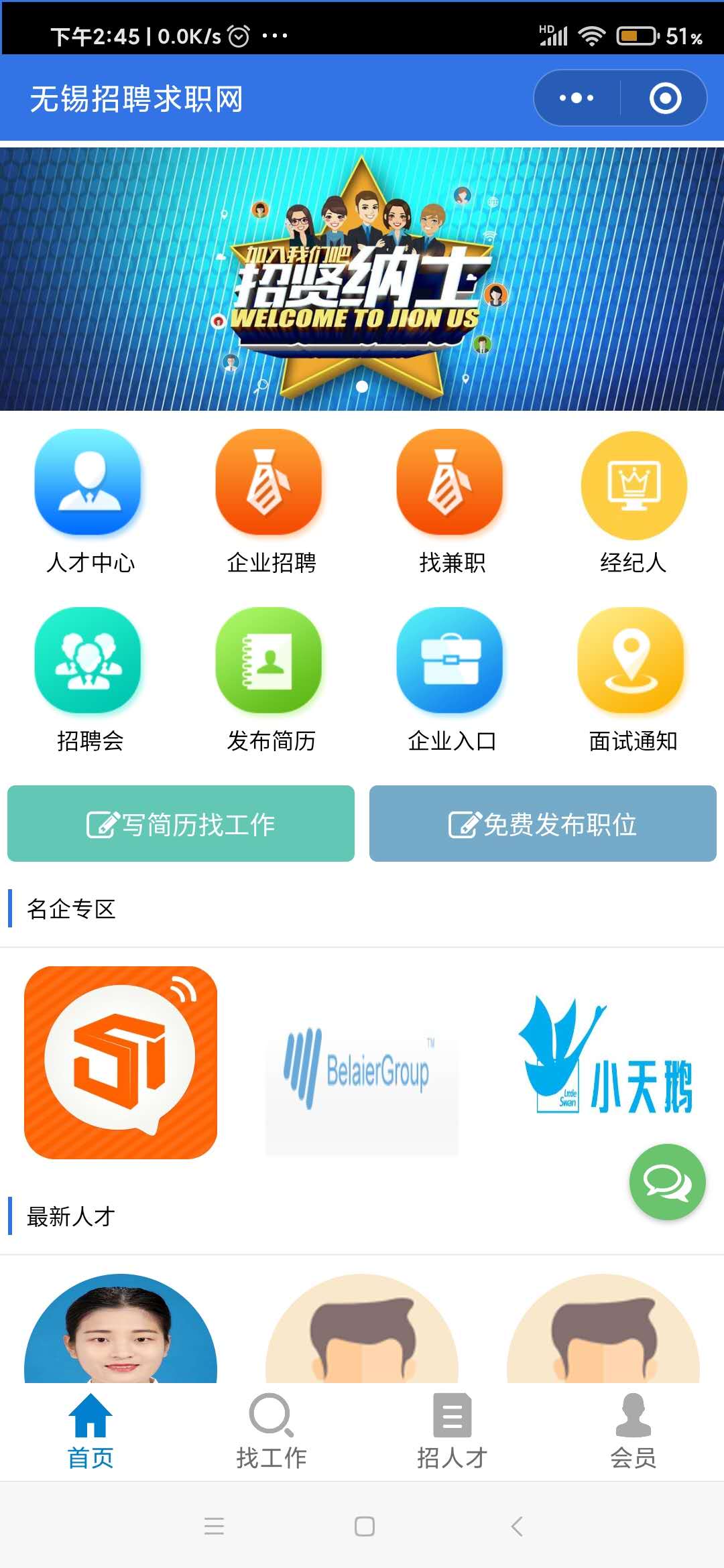
Task: Open the 招贤纳士 recruitment banner
Action: coord(362,279)
